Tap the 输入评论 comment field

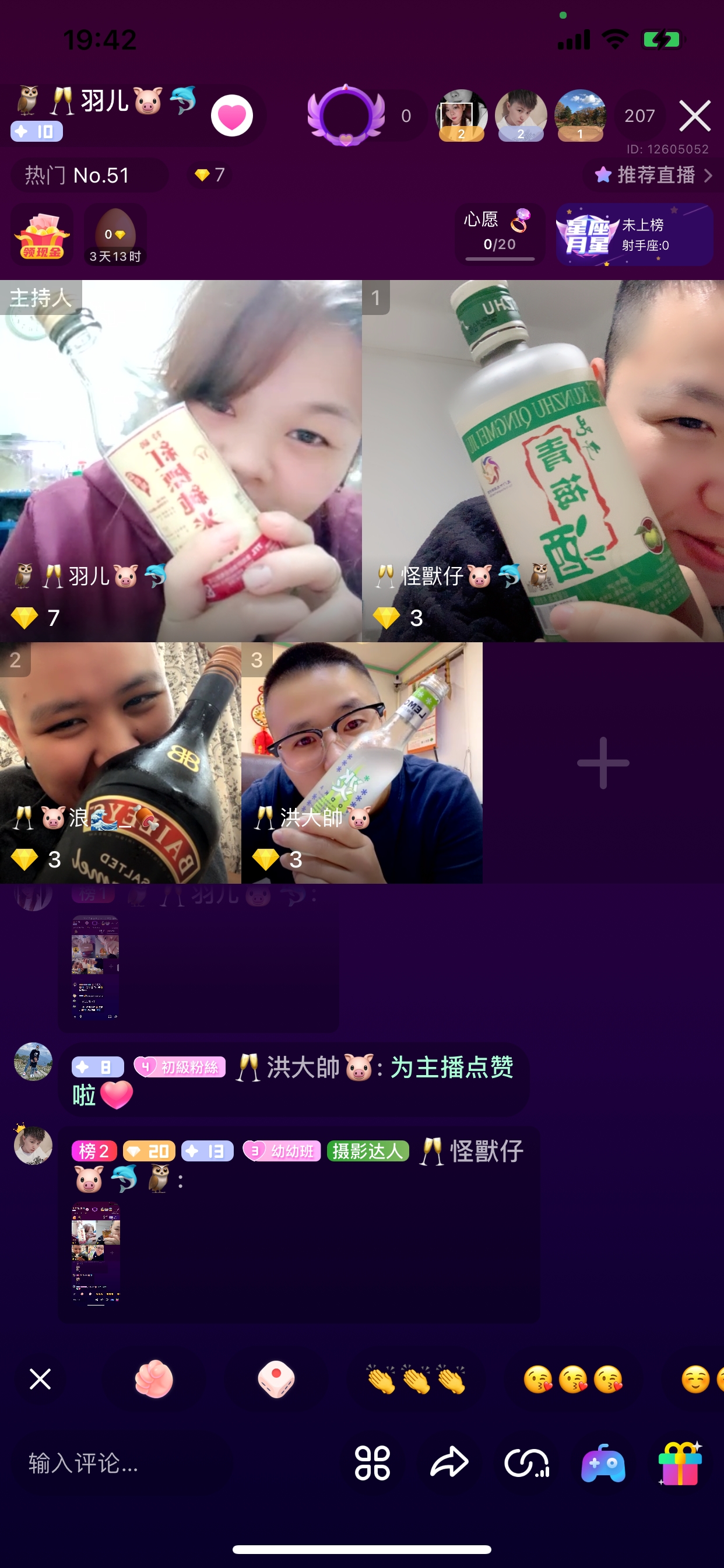tap(122, 1462)
